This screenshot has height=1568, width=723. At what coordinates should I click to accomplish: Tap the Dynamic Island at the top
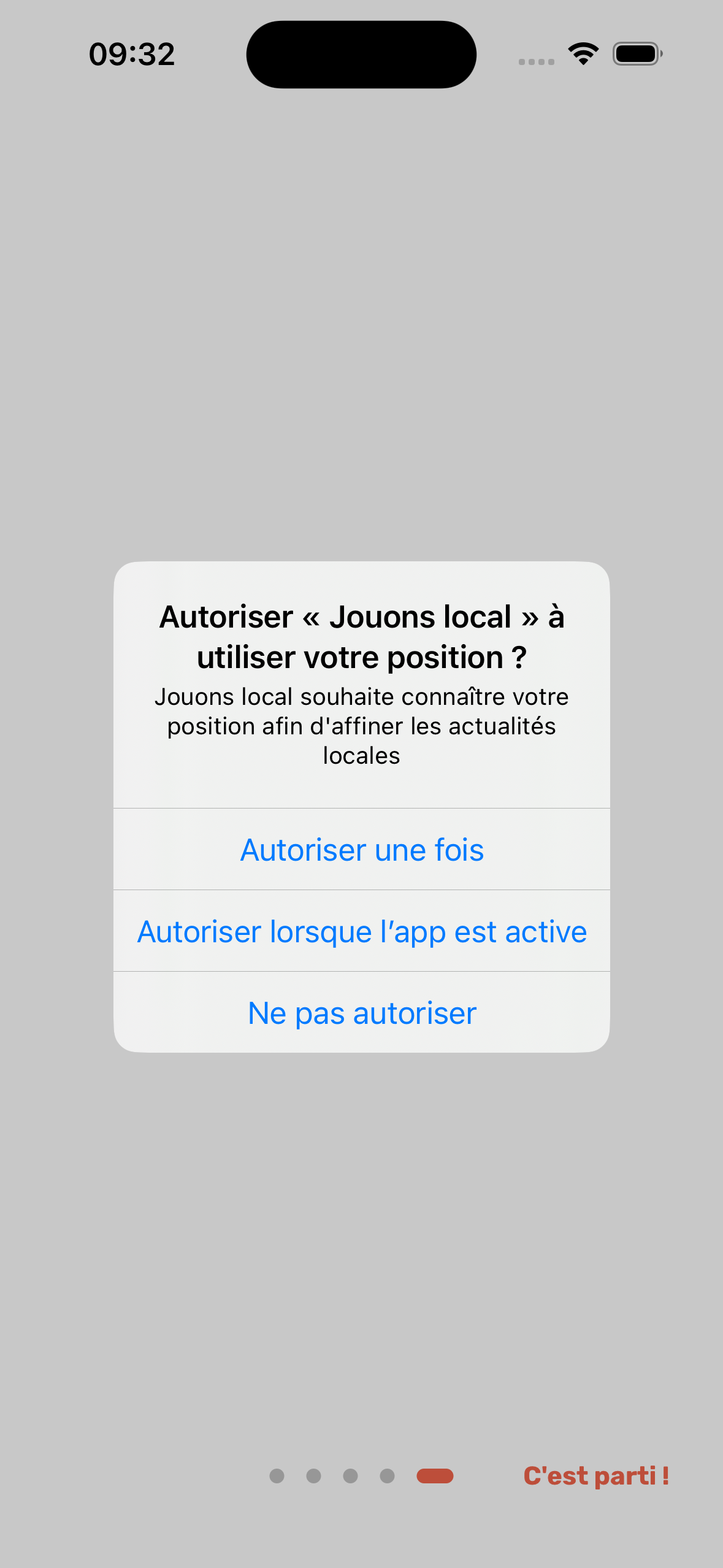click(361, 54)
